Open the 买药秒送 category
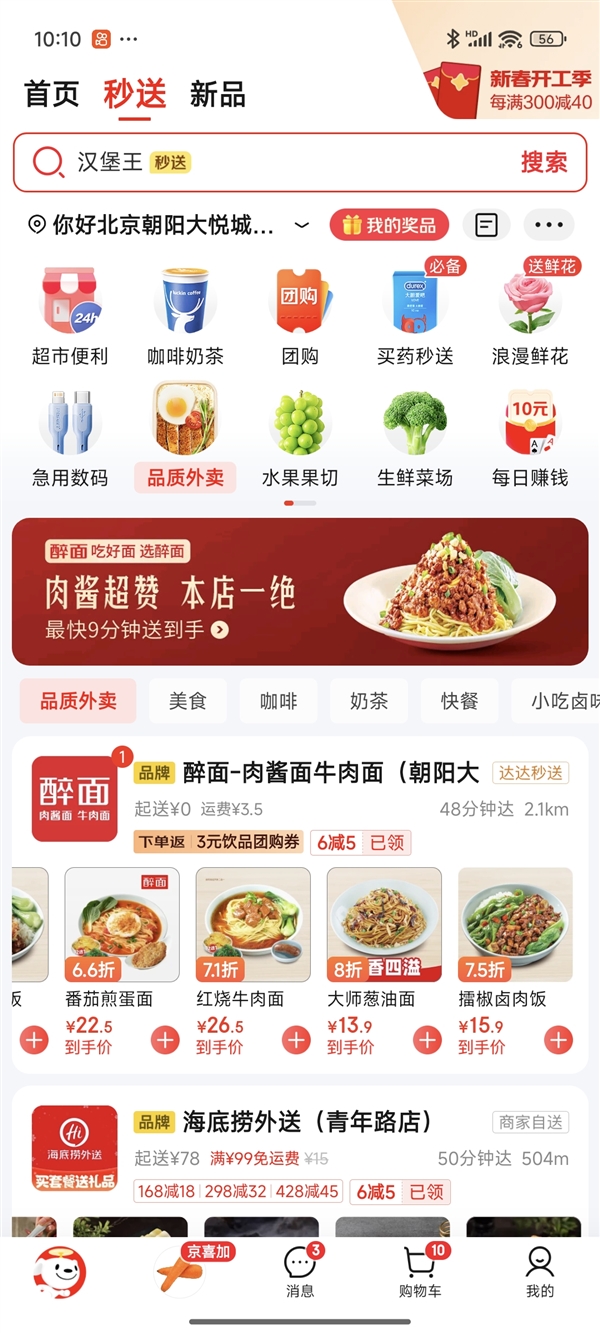Image resolution: width=600 pixels, height=1333 pixels. click(x=415, y=316)
